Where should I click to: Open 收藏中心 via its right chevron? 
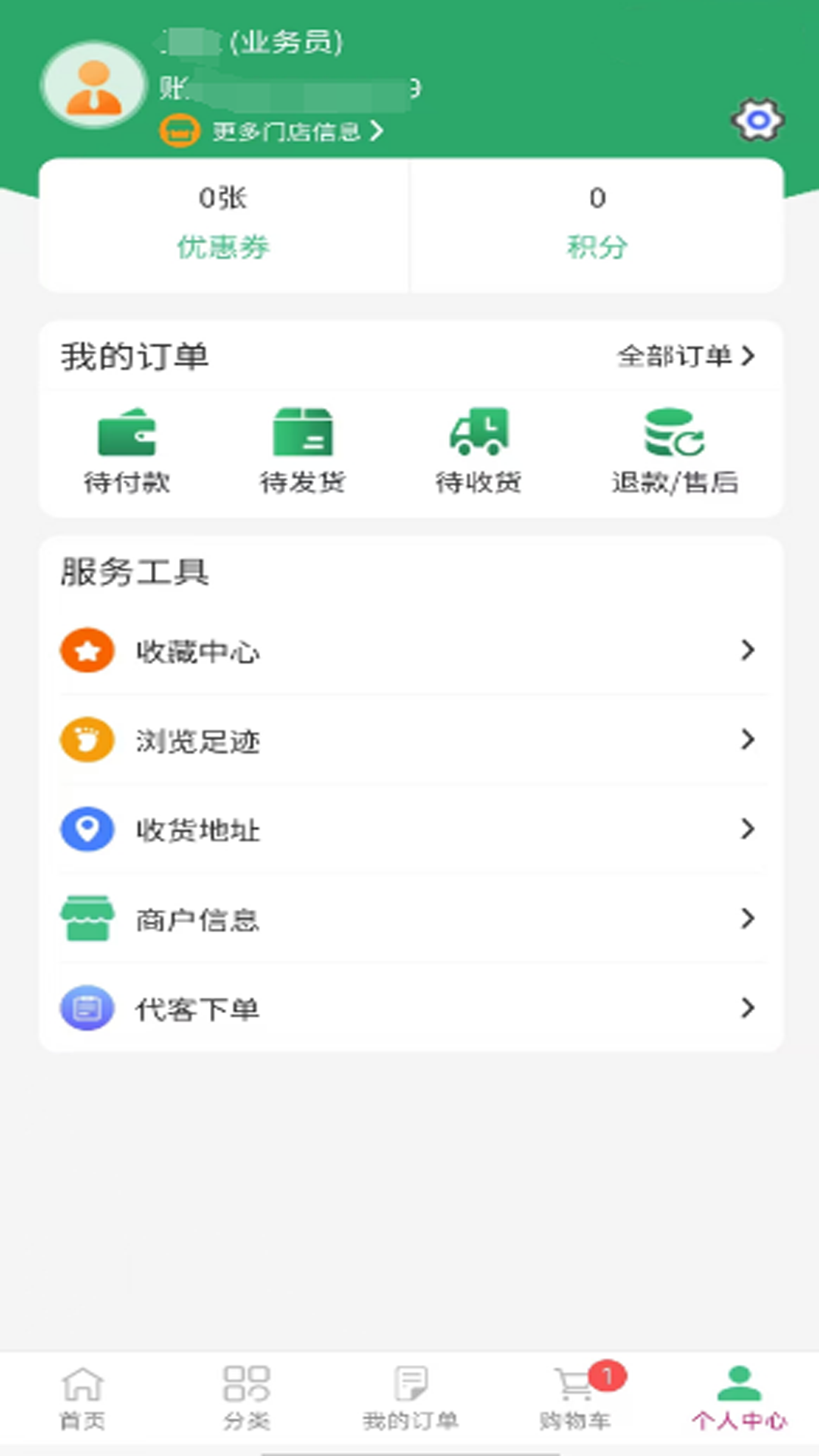(749, 650)
